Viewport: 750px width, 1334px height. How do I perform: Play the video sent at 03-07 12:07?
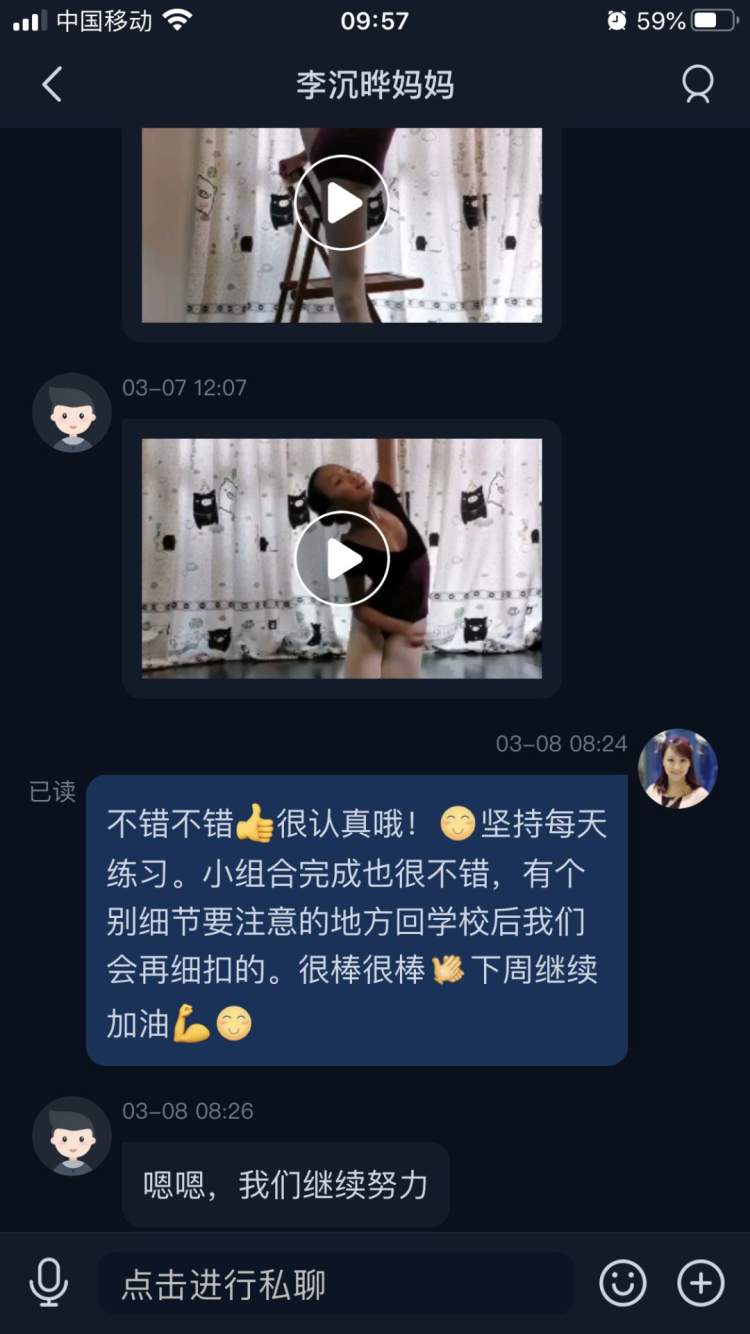point(341,559)
